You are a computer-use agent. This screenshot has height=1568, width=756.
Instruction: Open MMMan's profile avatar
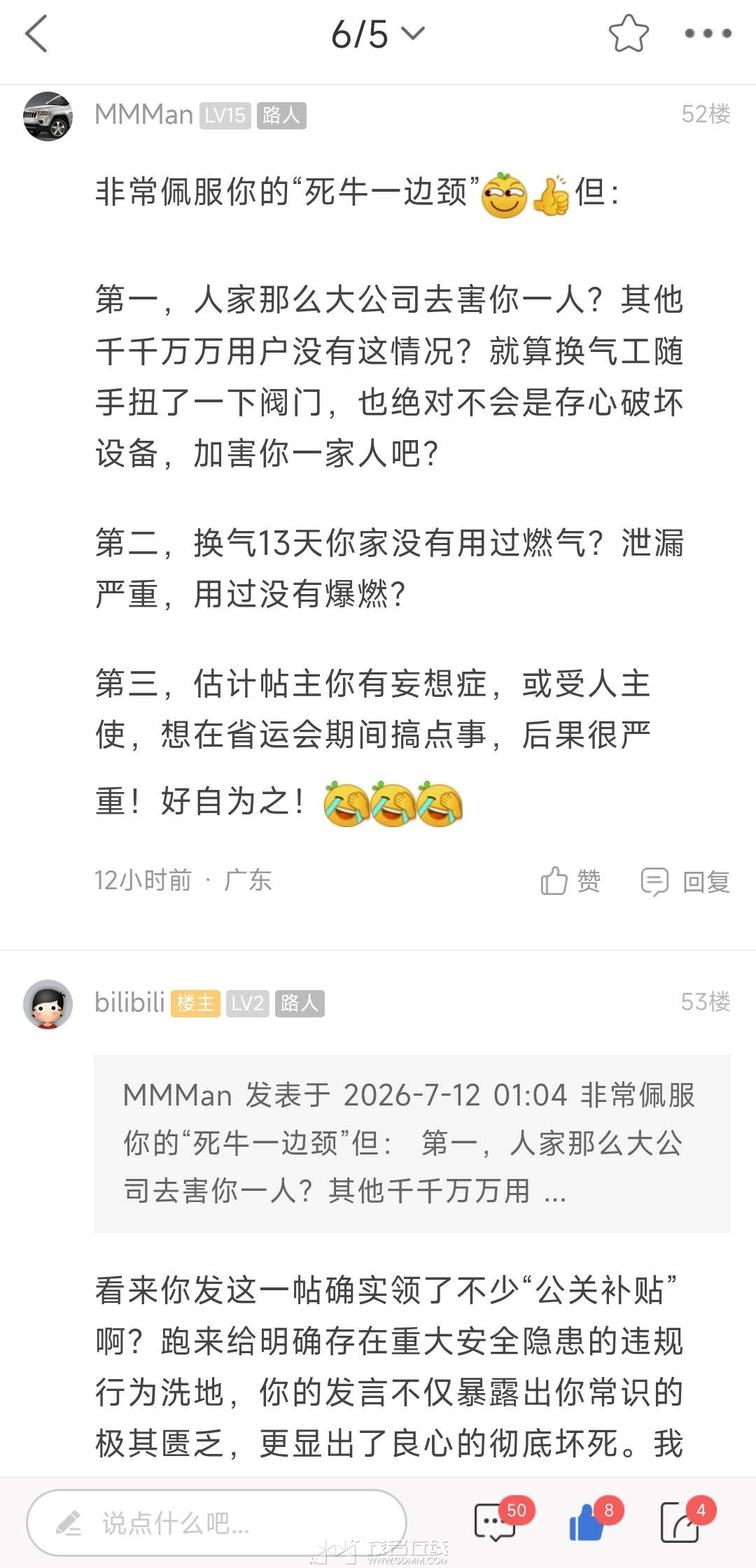pos(48,115)
